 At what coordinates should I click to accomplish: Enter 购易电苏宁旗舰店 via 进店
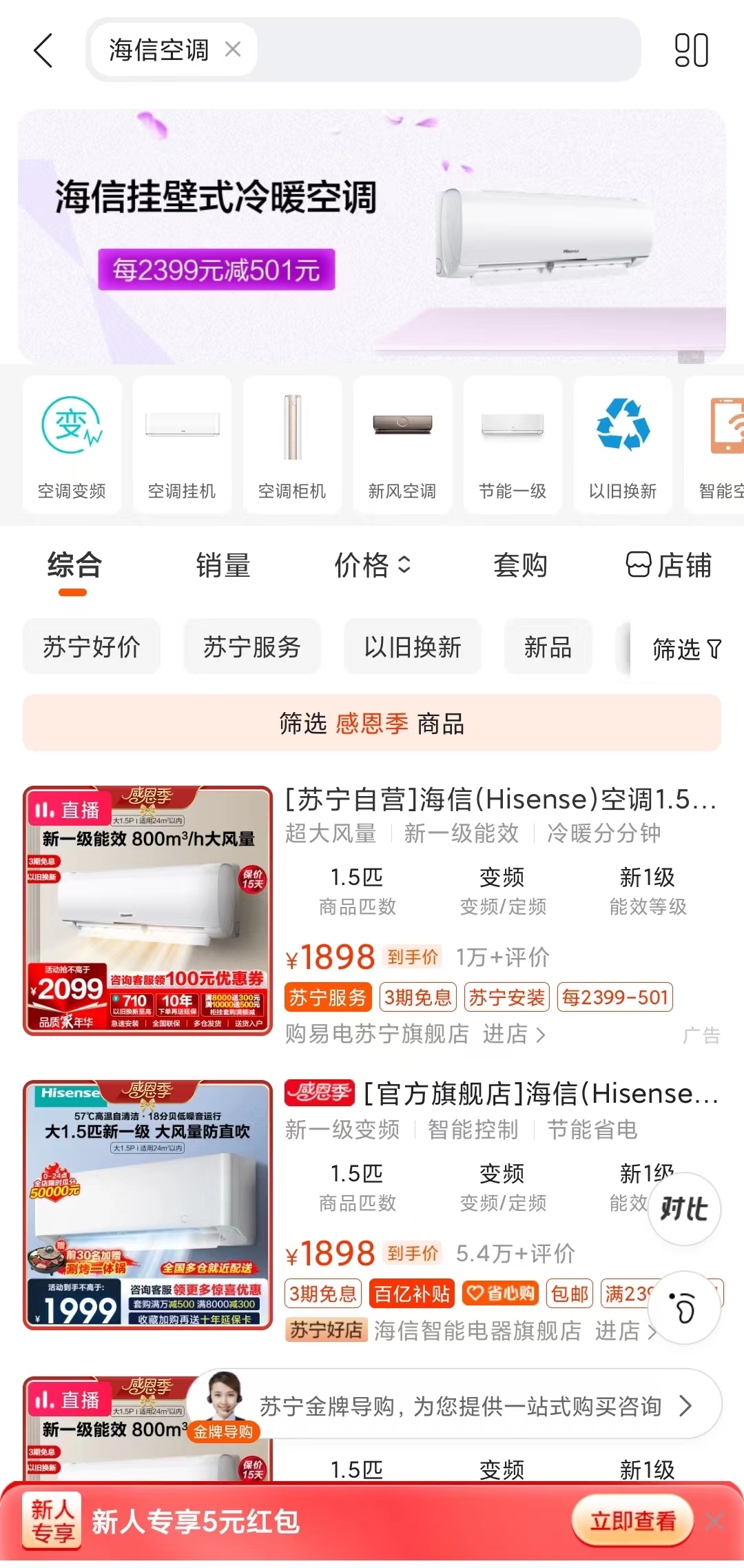[514, 1034]
